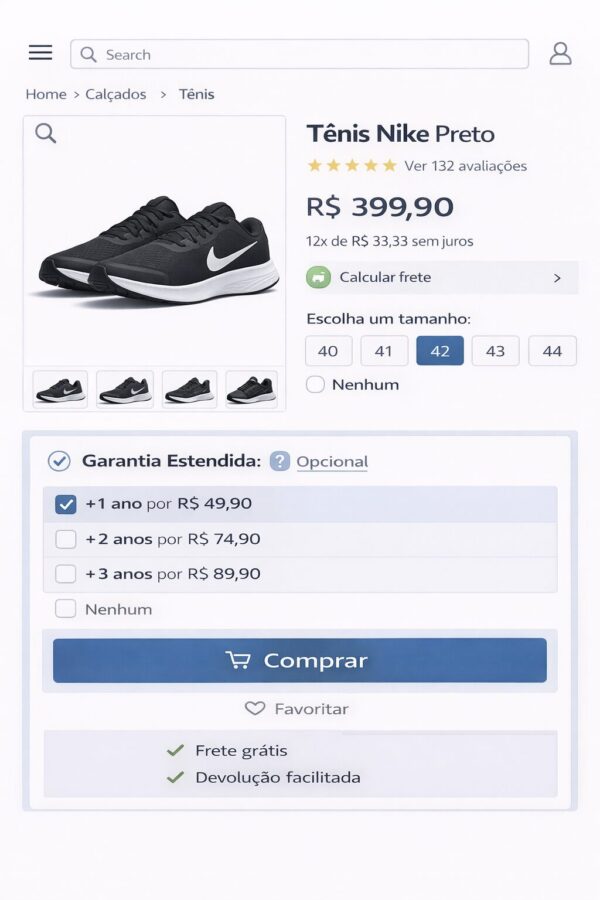
Task: Select the +3 anos por R$ 89,90 warranty
Action: (66, 574)
